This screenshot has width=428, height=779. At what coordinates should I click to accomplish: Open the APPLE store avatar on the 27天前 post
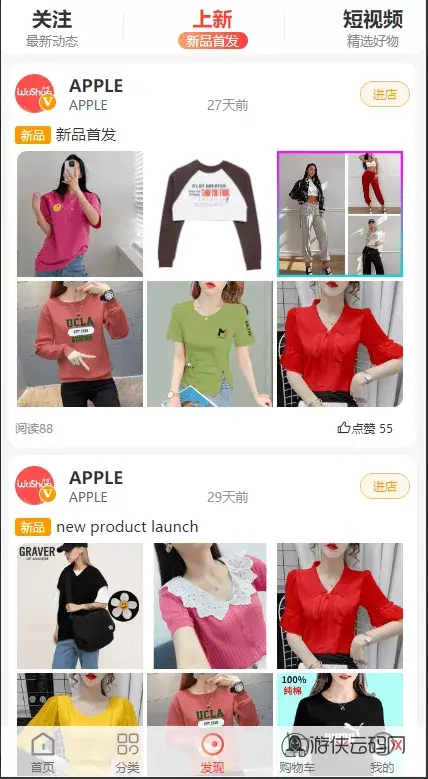[35, 93]
